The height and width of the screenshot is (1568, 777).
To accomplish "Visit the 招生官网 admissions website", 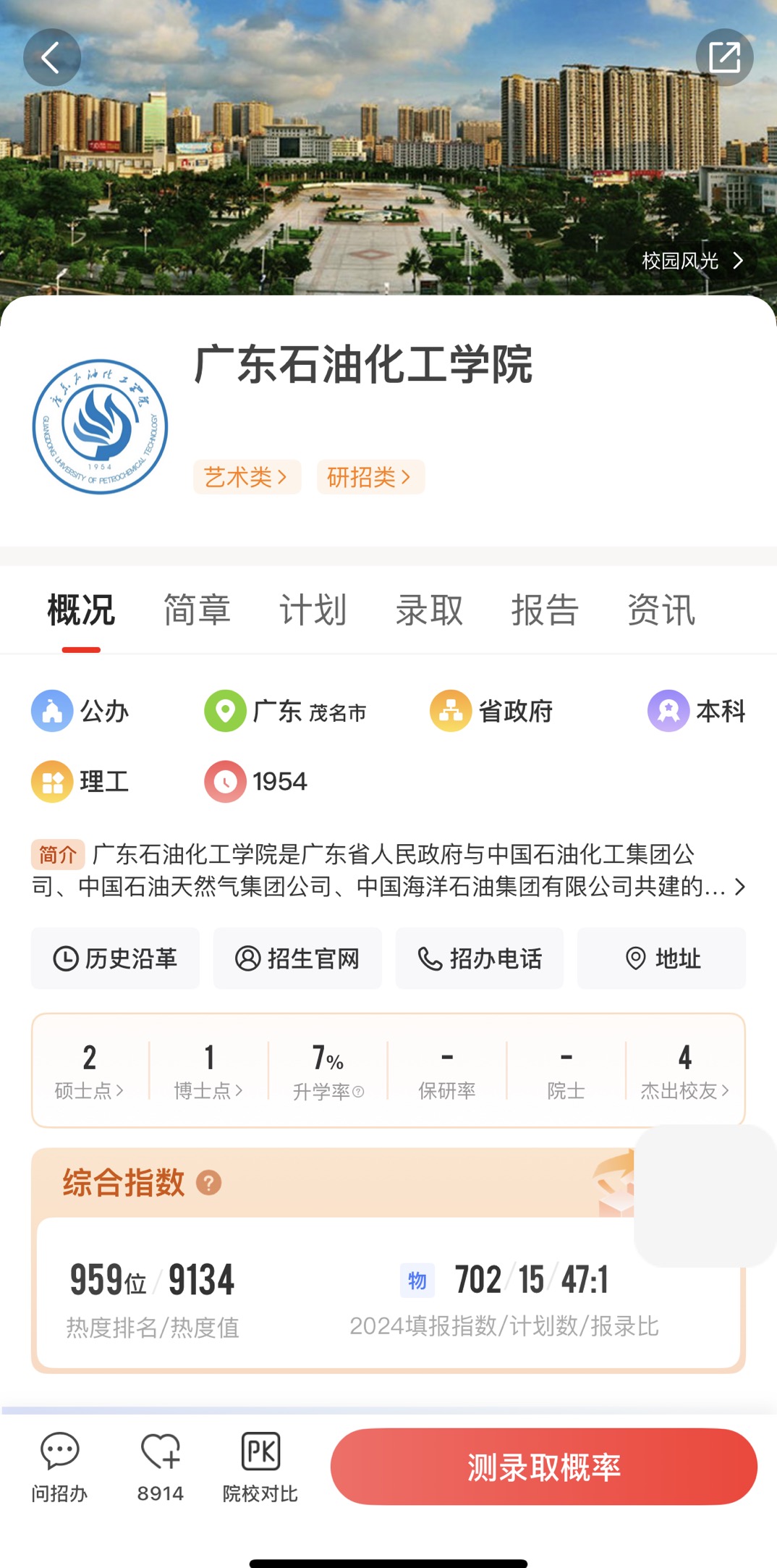I will click(x=297, y=958).
